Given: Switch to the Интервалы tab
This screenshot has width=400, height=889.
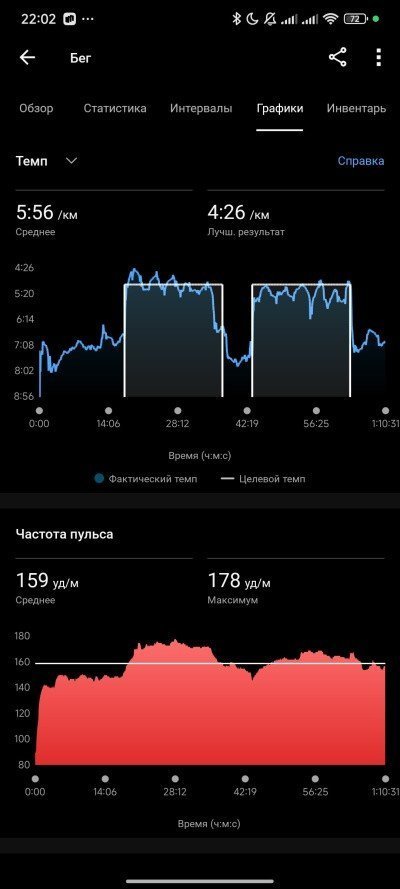Looking at the screenshot, I should click(x=201, y=108).
